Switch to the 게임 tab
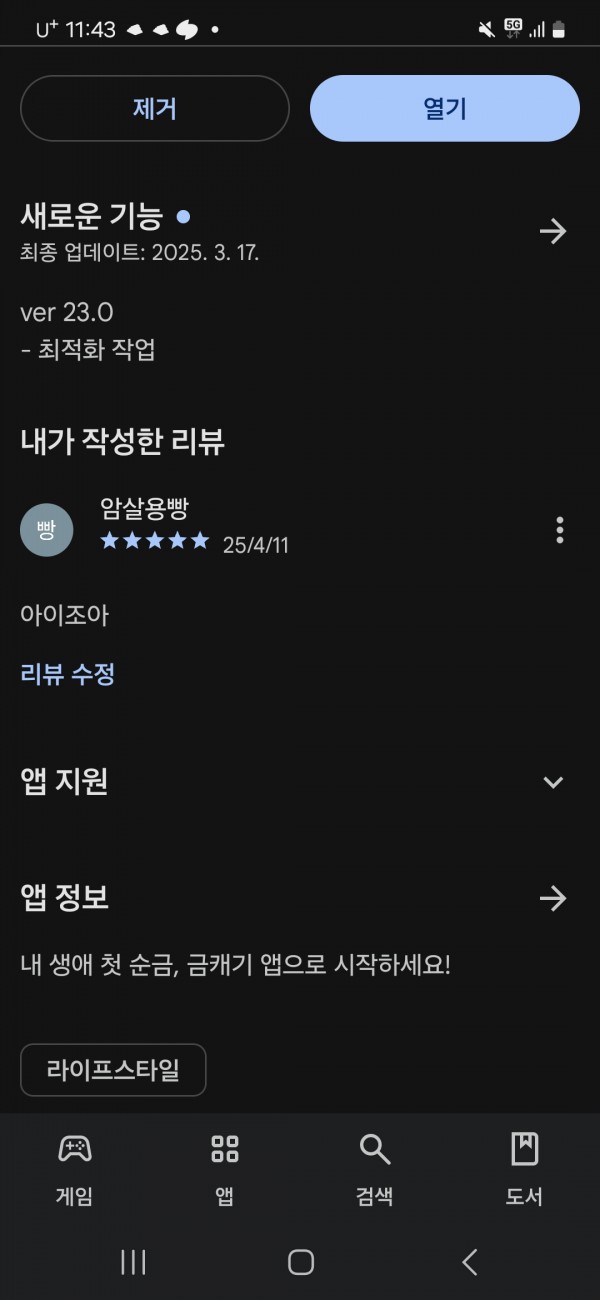The height and width of the screenshot is (1300, 600). [75, 1169]
